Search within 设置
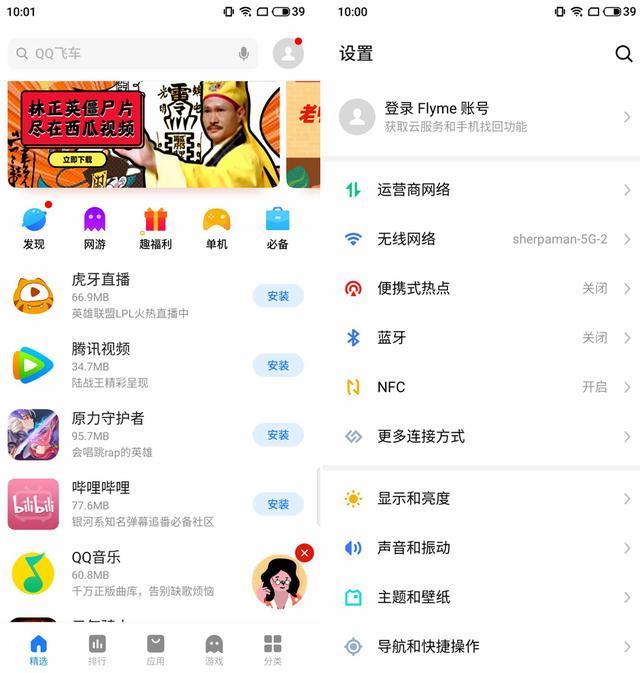640x673 pixels. [x=623, y=54]
